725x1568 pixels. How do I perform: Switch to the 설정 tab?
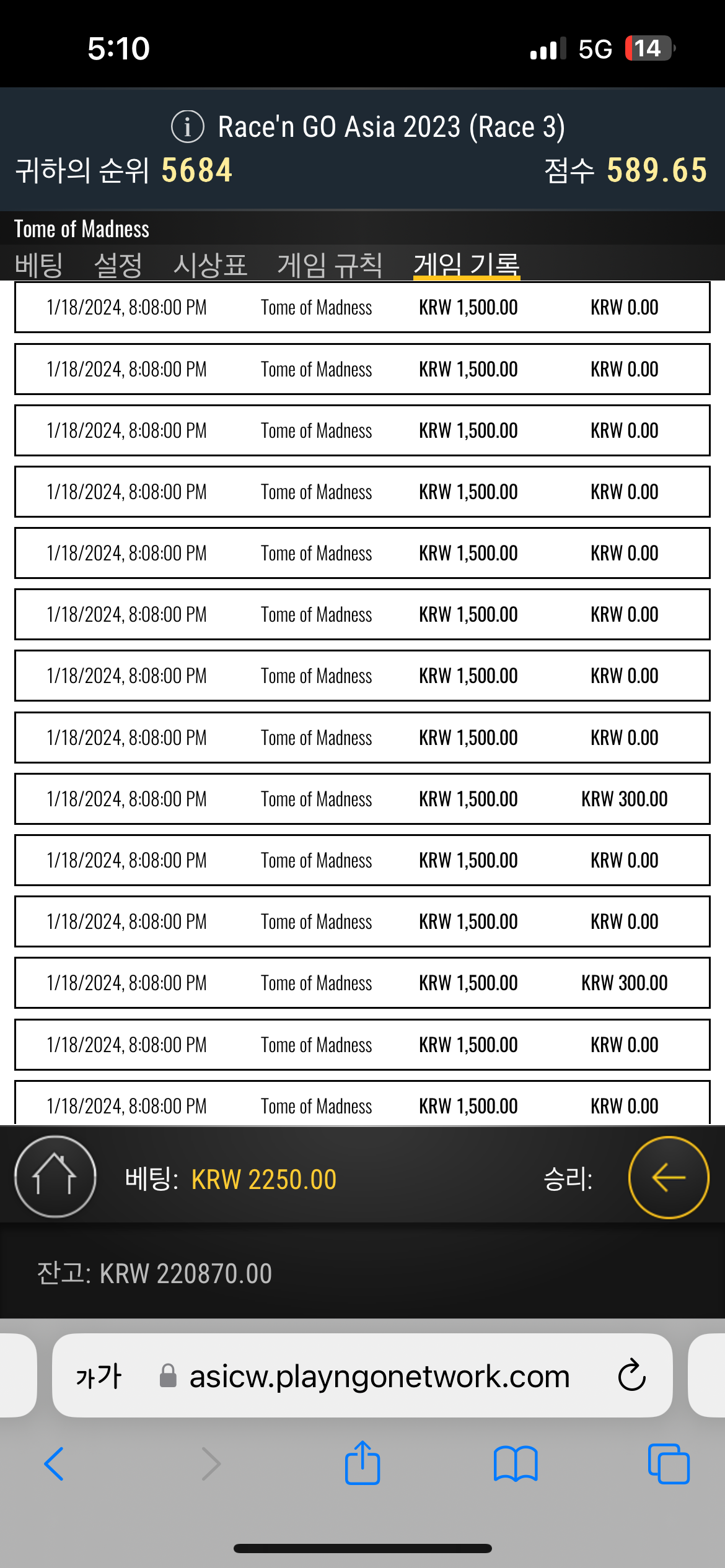tap(118, 265)
